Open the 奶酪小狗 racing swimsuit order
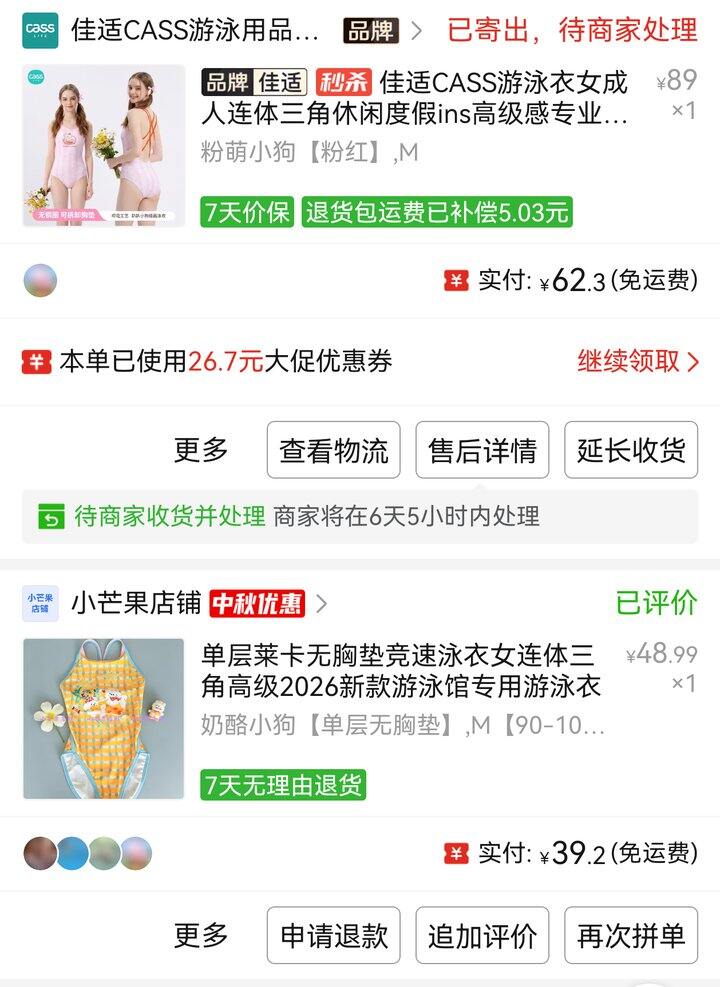Image resolution: width=720 pixels, height=987 pixels. [360, 719]
